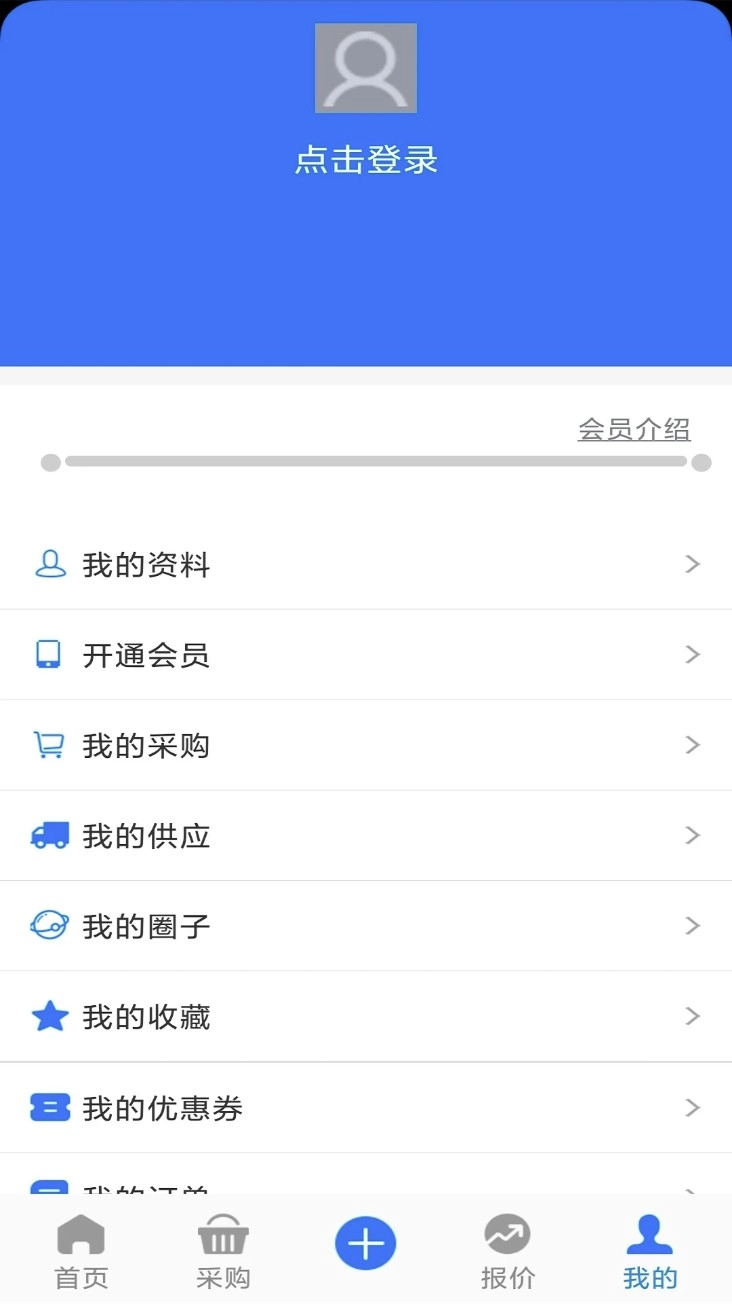Tap the blue plus publish button
732x1304 pixels.
(366, 1242)
